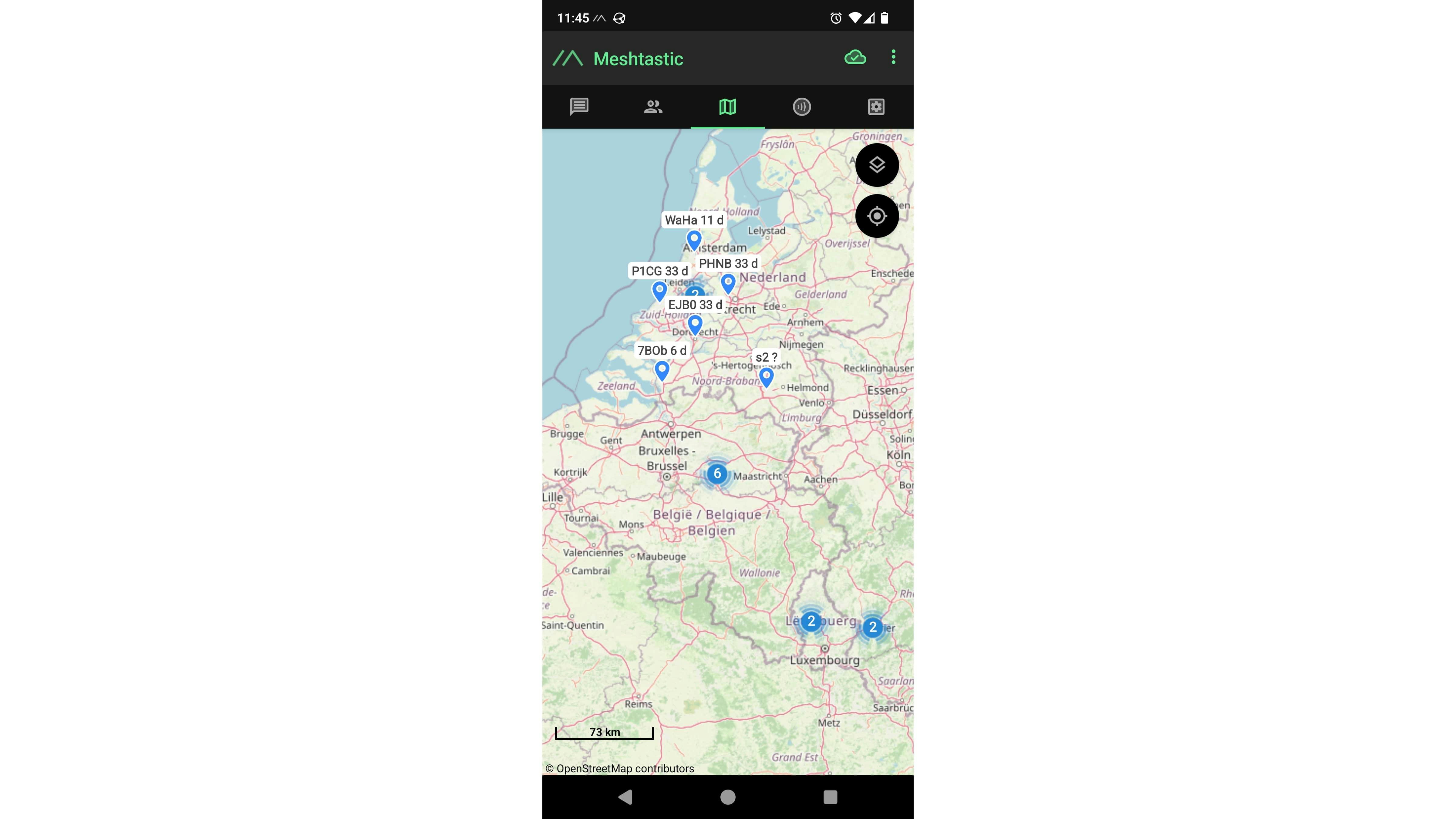Open the overflow menu
Image resolution: width=1456 pixels, height=819 pixels.
[x=893, y=57]
